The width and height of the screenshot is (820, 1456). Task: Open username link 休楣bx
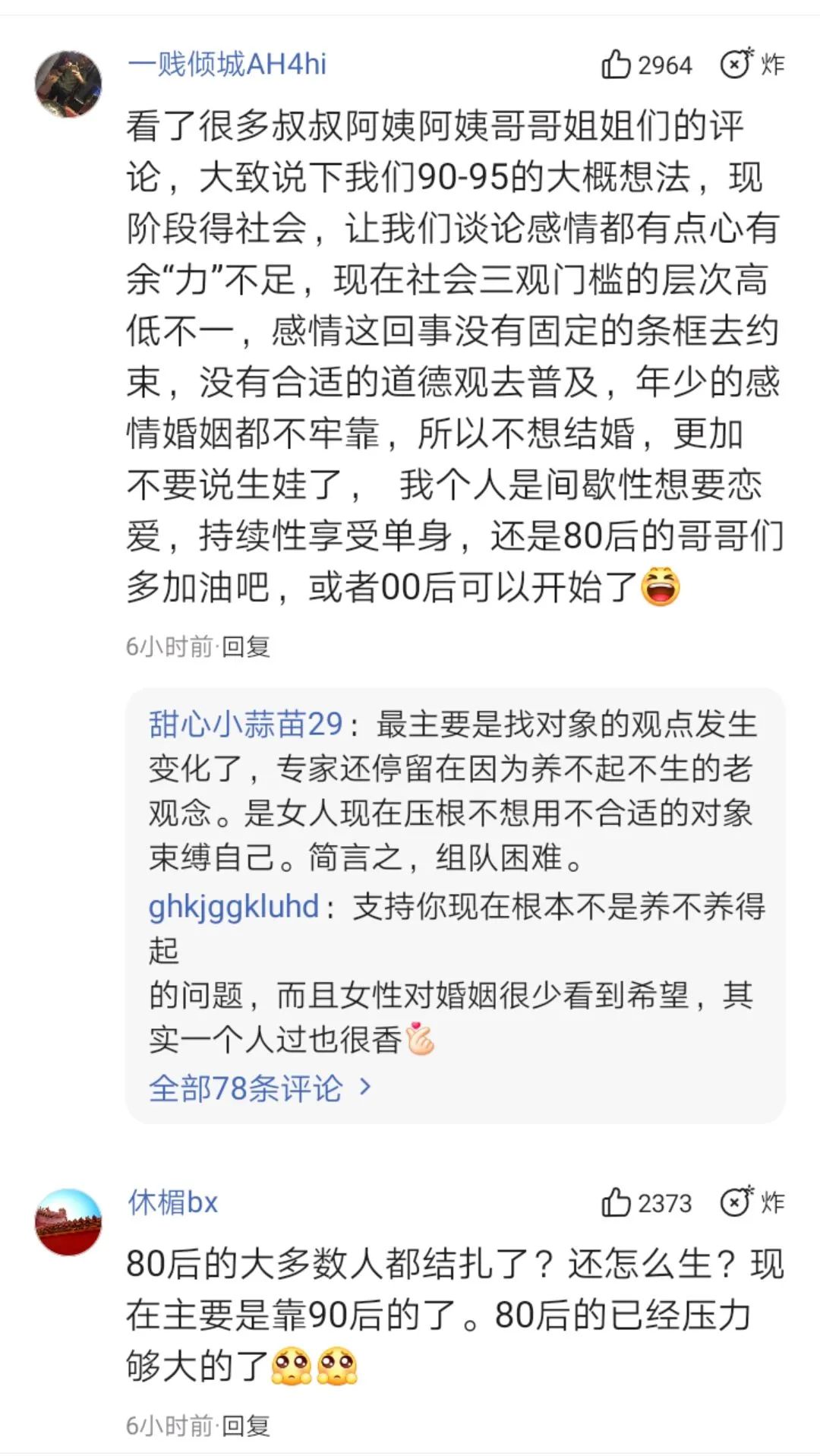[x=172, y=1203]
